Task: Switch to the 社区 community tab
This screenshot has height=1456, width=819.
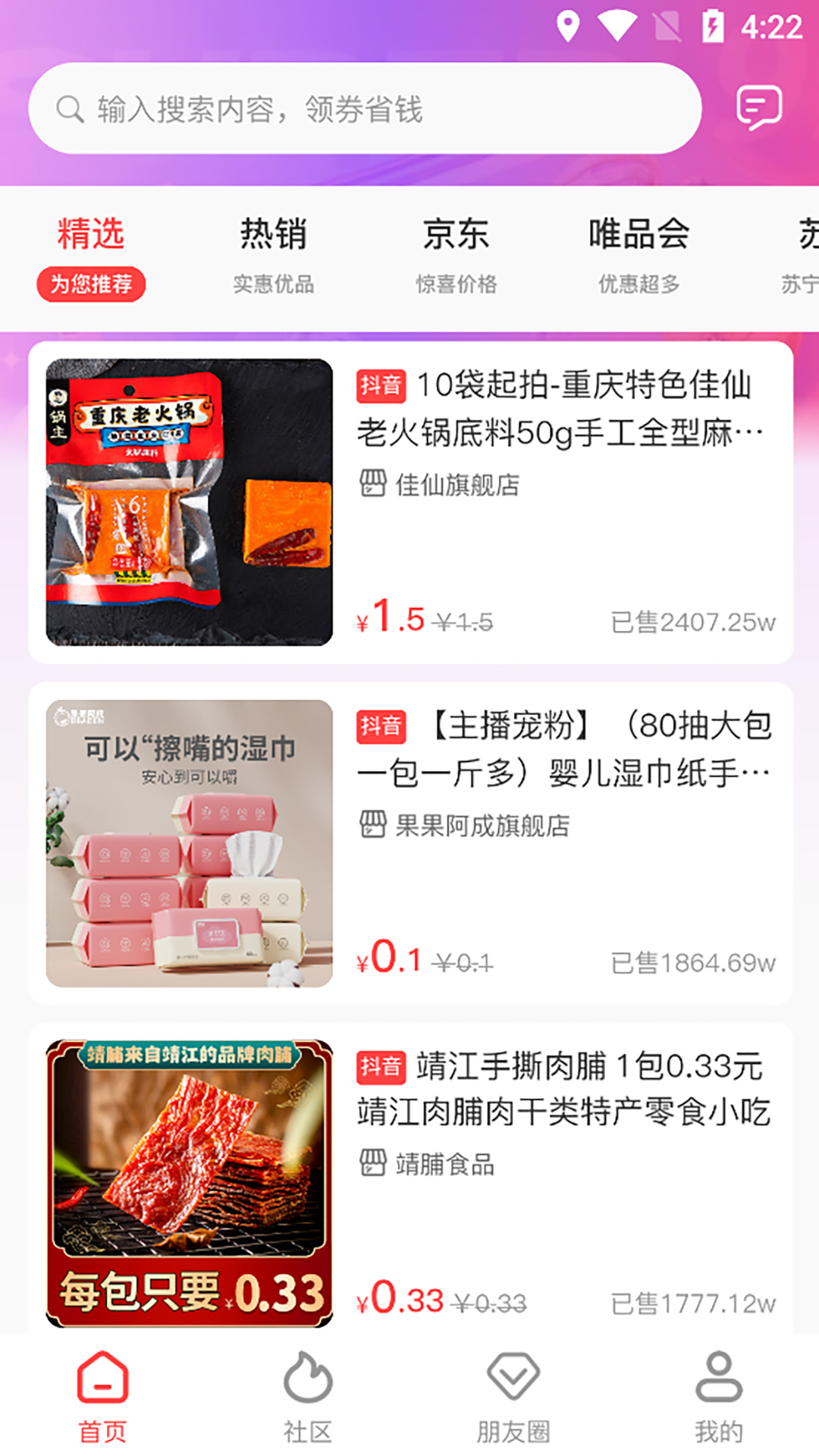Action: [307, 1397]
